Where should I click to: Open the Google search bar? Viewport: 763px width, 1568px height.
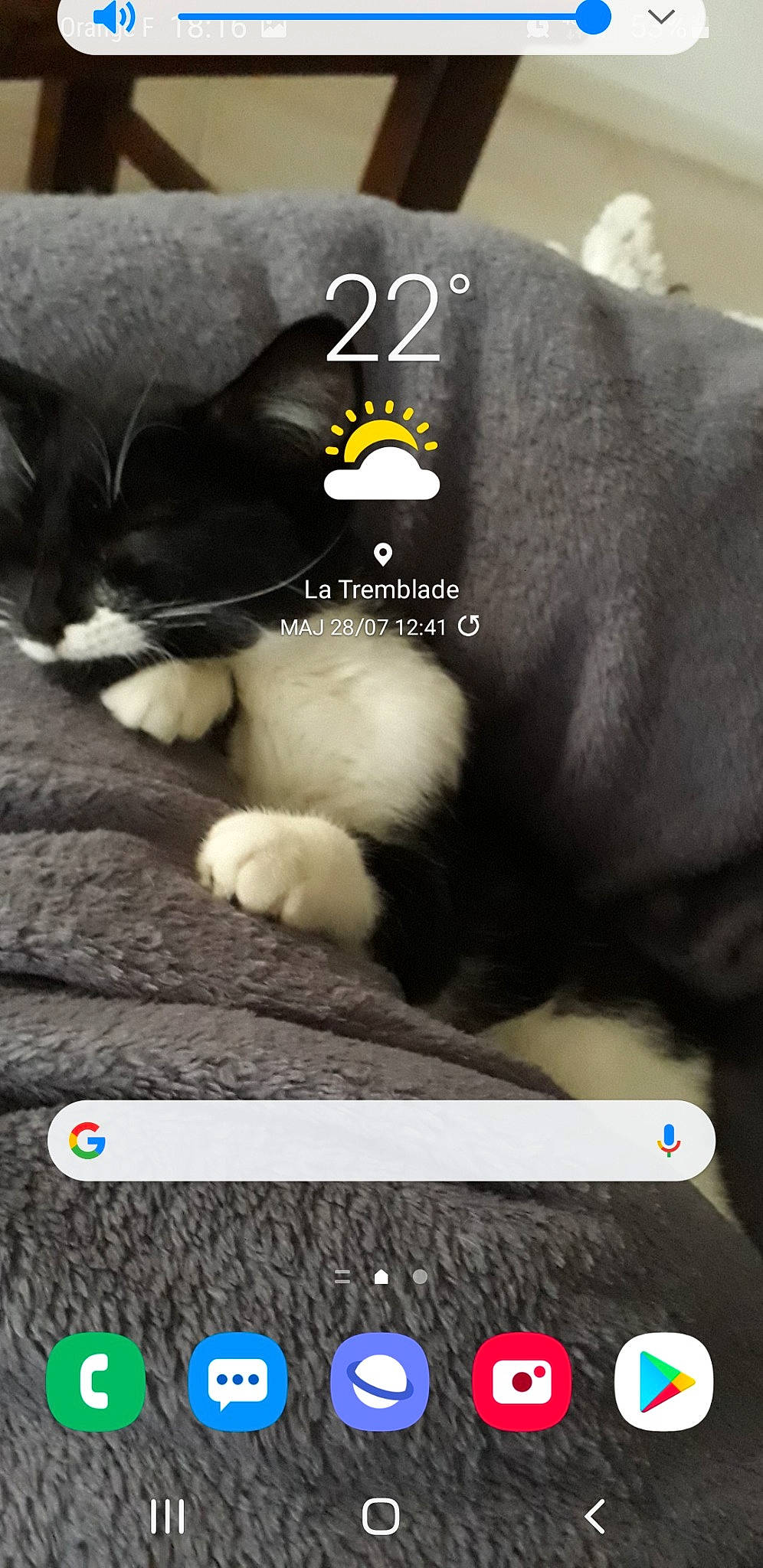pos(368,1141)
